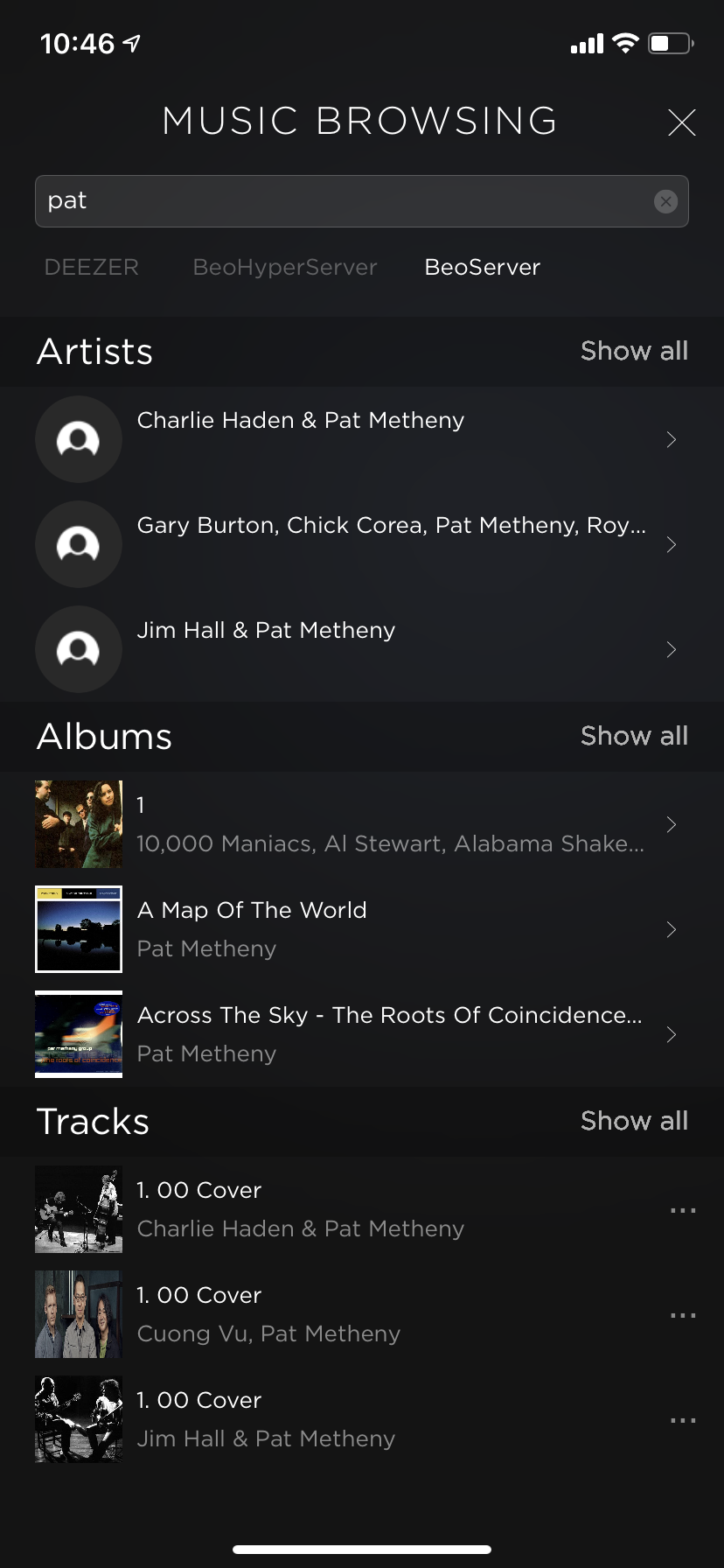Open options for Charlie Haden track

tap(682, 1210)
